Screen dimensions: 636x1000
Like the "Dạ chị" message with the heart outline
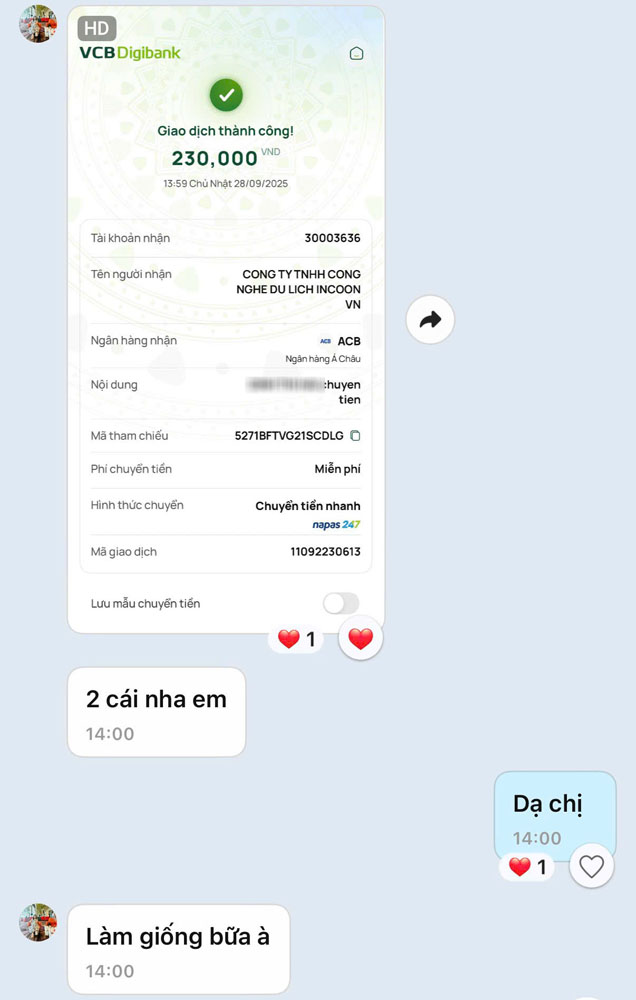[591, 866]
